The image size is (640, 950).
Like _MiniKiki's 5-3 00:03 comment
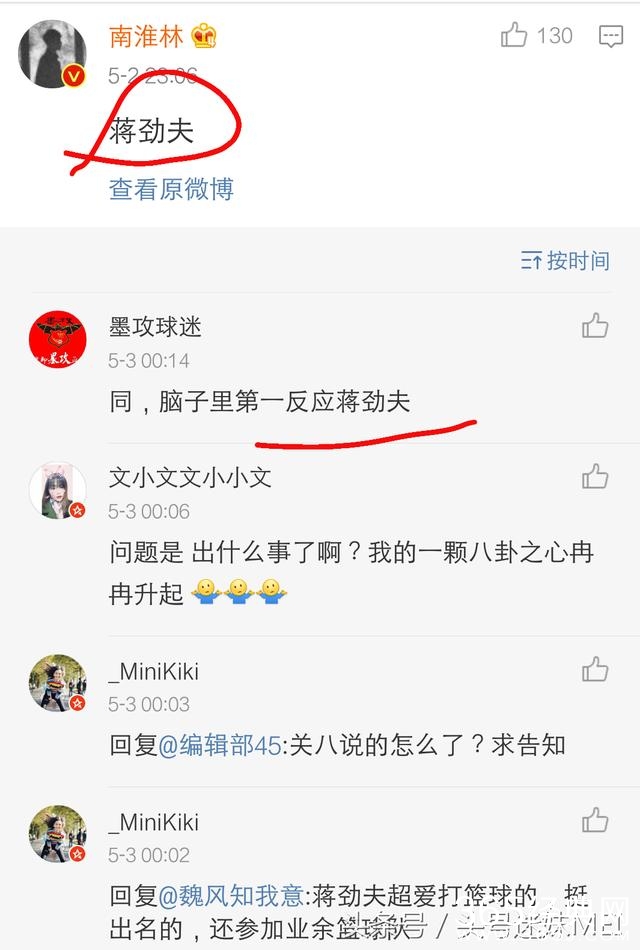click(x=595, y=669)
